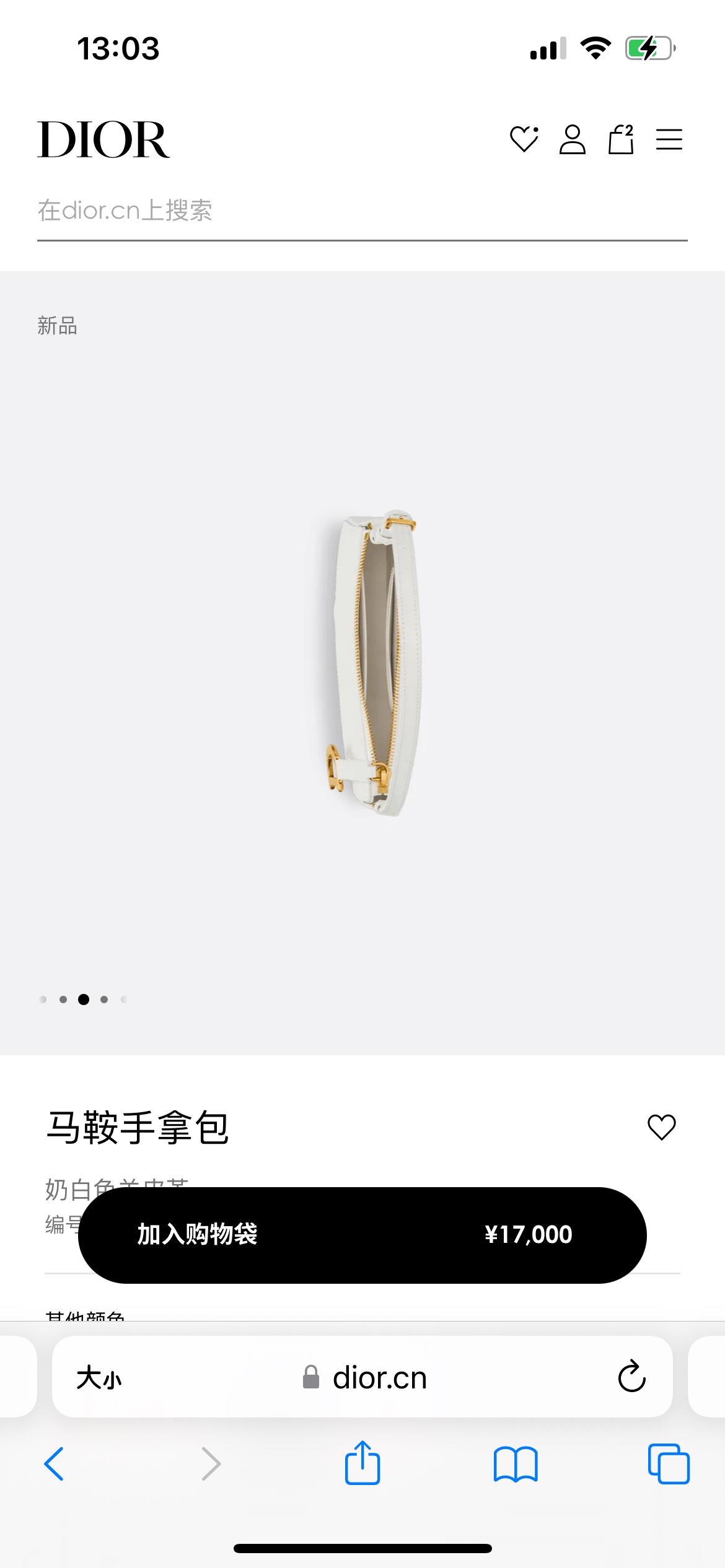Open the hamburger menu

pos(669,139)
